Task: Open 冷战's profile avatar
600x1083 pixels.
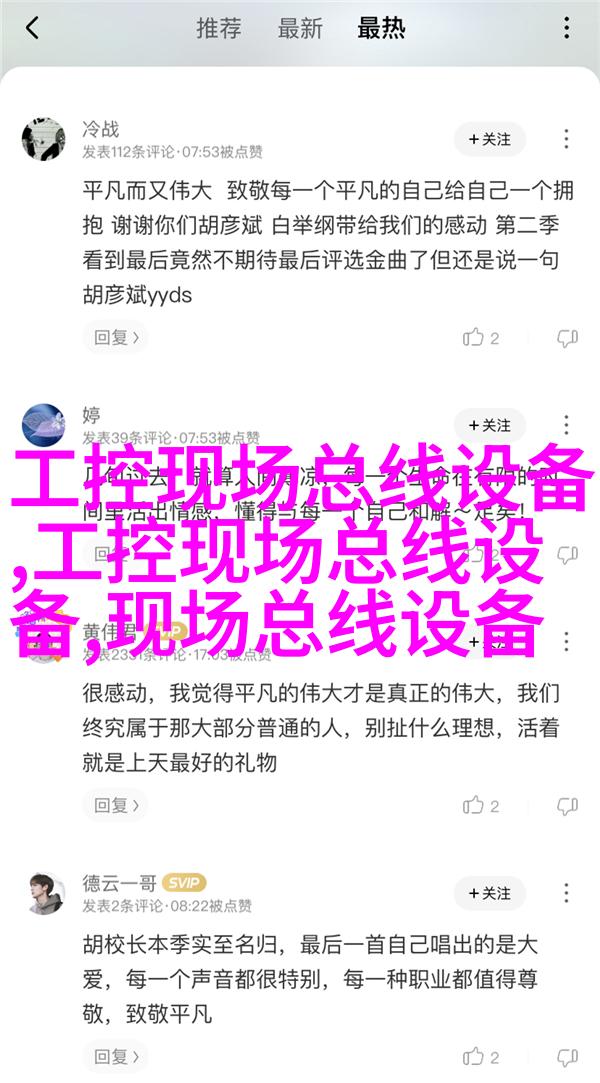Action: pyautogui.click(x=44, y=140)
